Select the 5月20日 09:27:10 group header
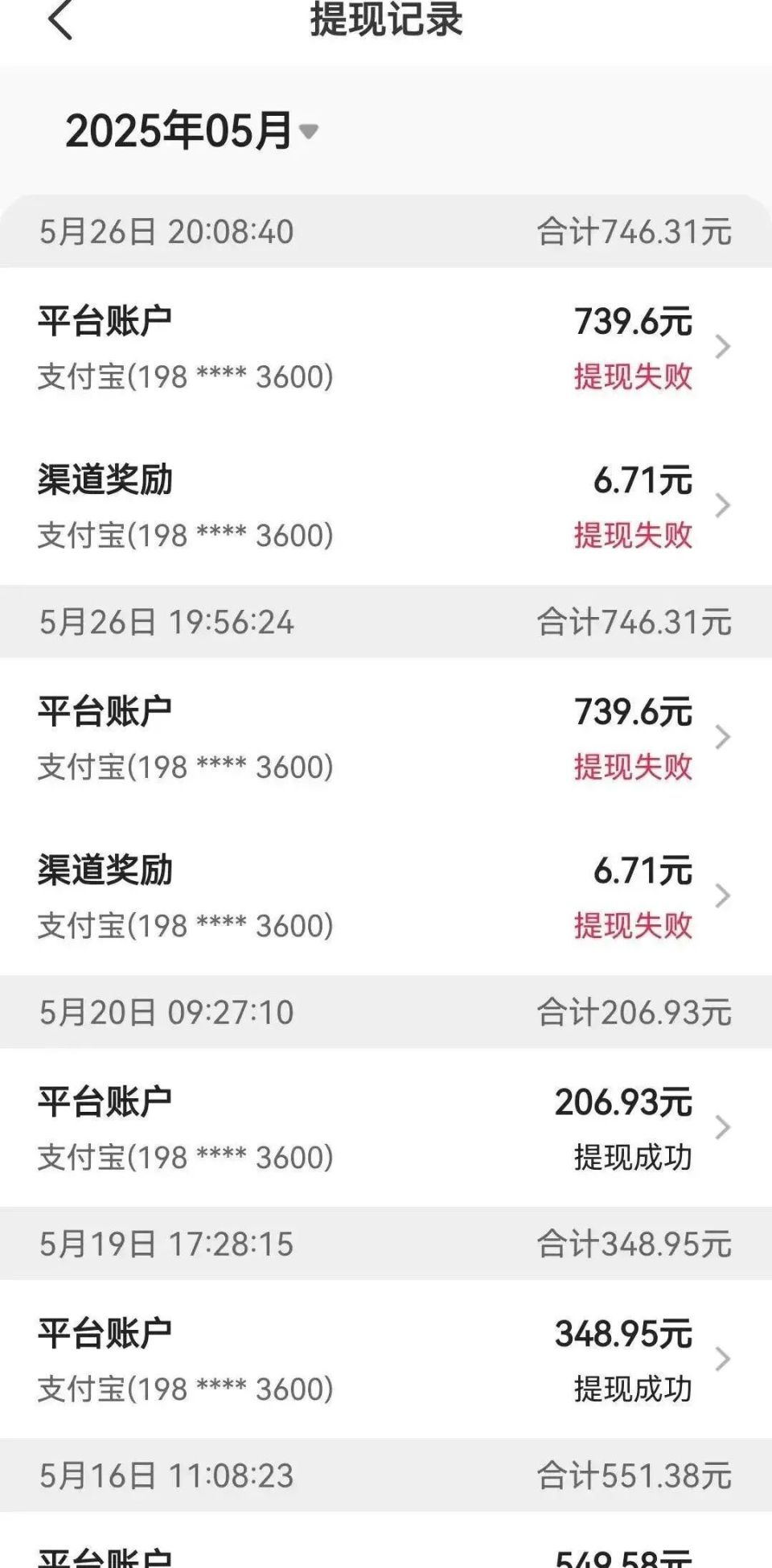The height and width of the screenshot is (1568, 772). coord(166,1012)
